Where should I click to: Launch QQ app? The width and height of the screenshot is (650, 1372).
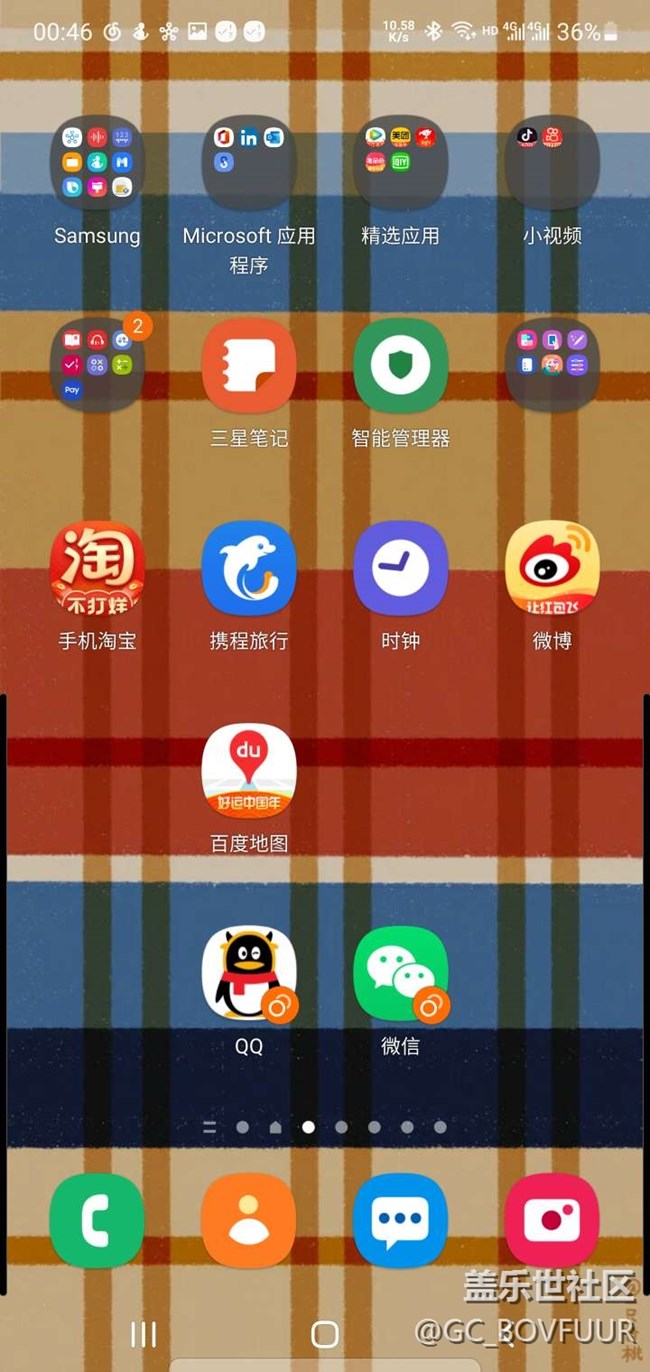click(249, 973)
